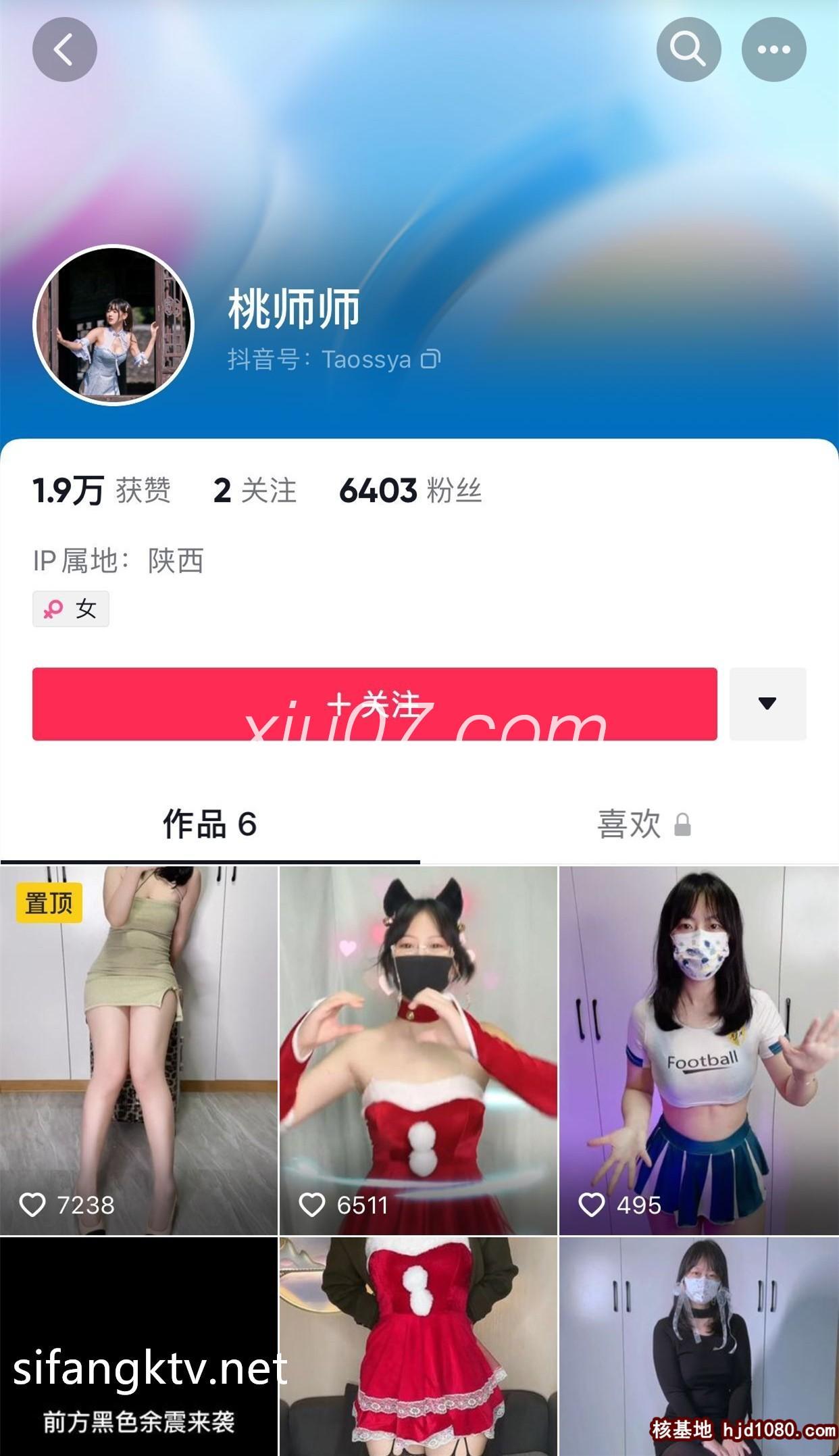This screenshot has height=1456, width=839.
Task: Open the round profile avatar picture
Action: (x=113, y=325)
